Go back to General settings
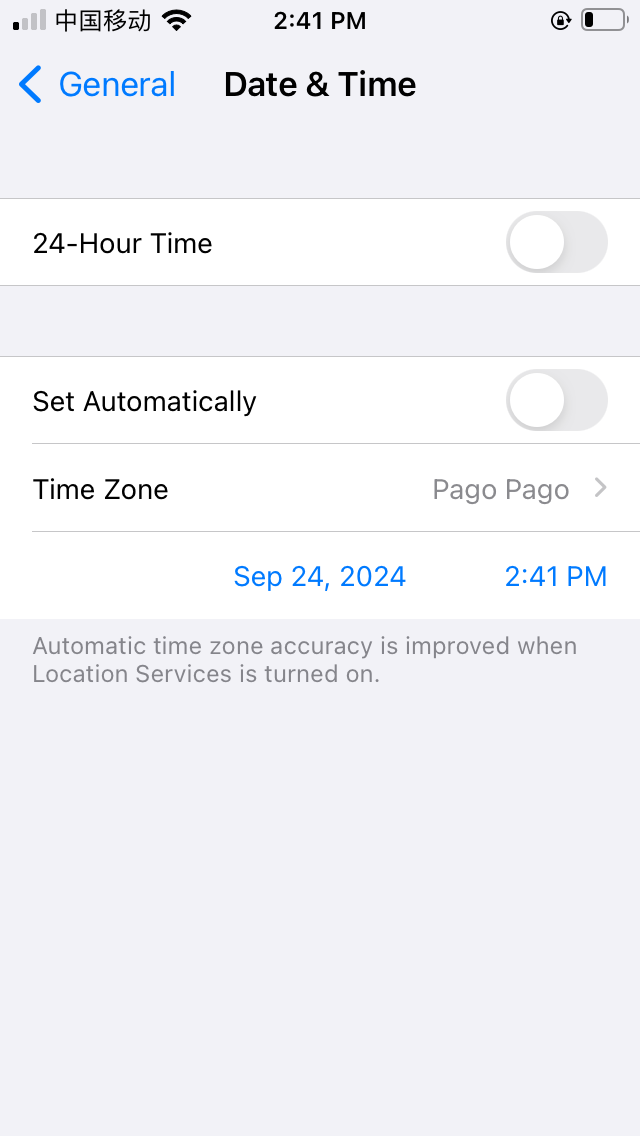This screenshot has width=640, height=1136. 97,85
